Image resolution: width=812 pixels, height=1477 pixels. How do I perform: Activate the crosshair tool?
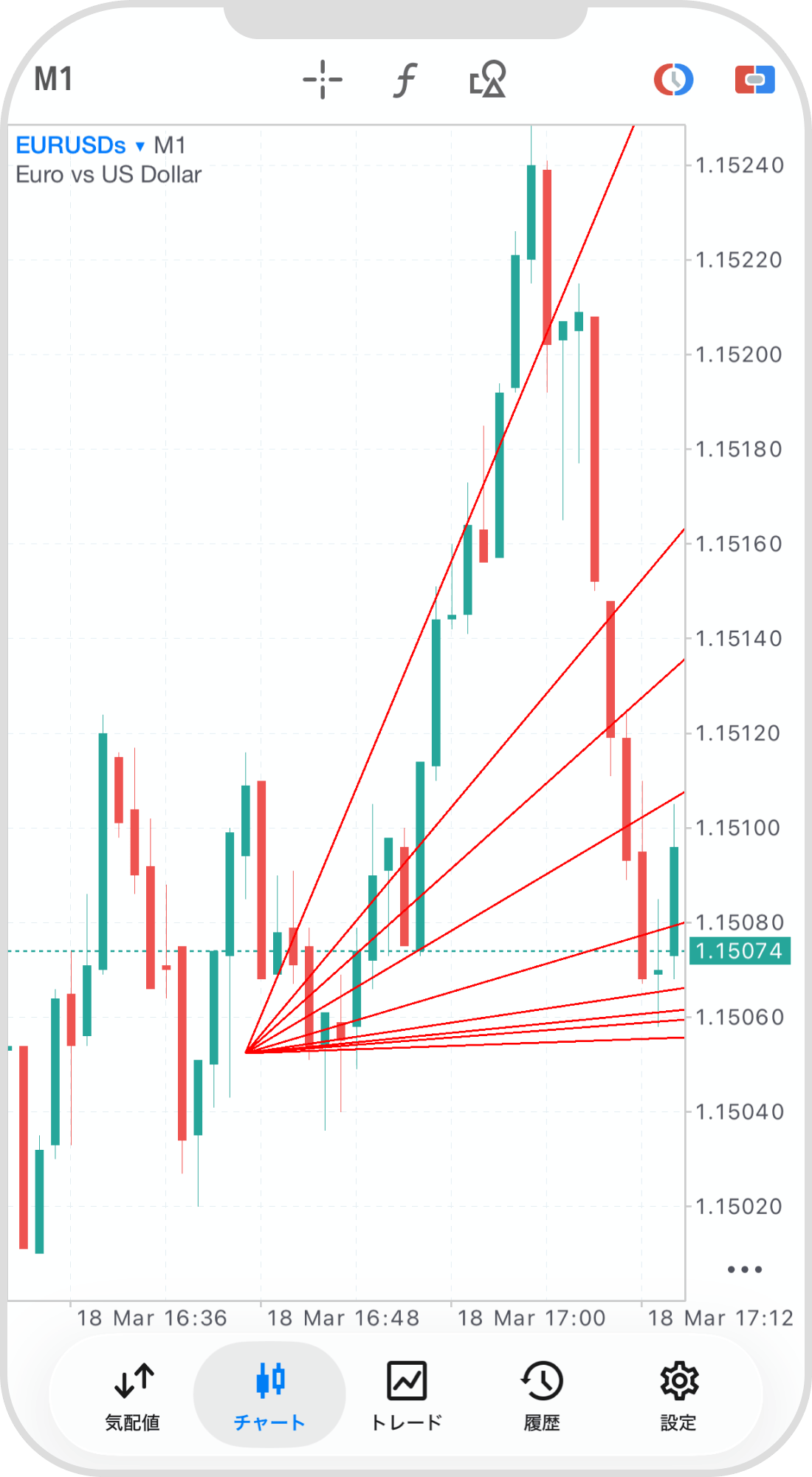[323, 80]
